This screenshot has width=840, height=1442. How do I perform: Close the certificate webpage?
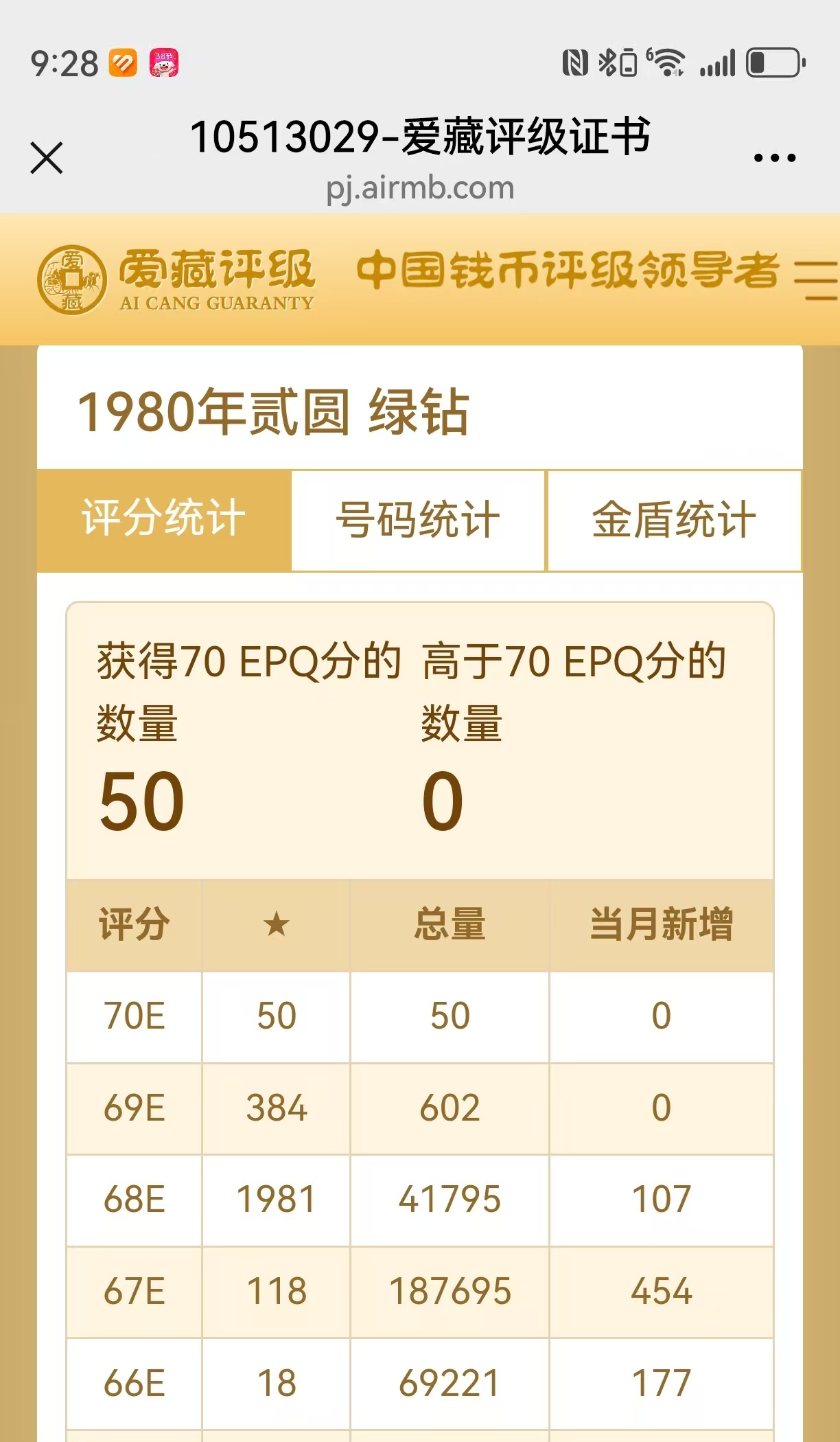tap(47, 158)
